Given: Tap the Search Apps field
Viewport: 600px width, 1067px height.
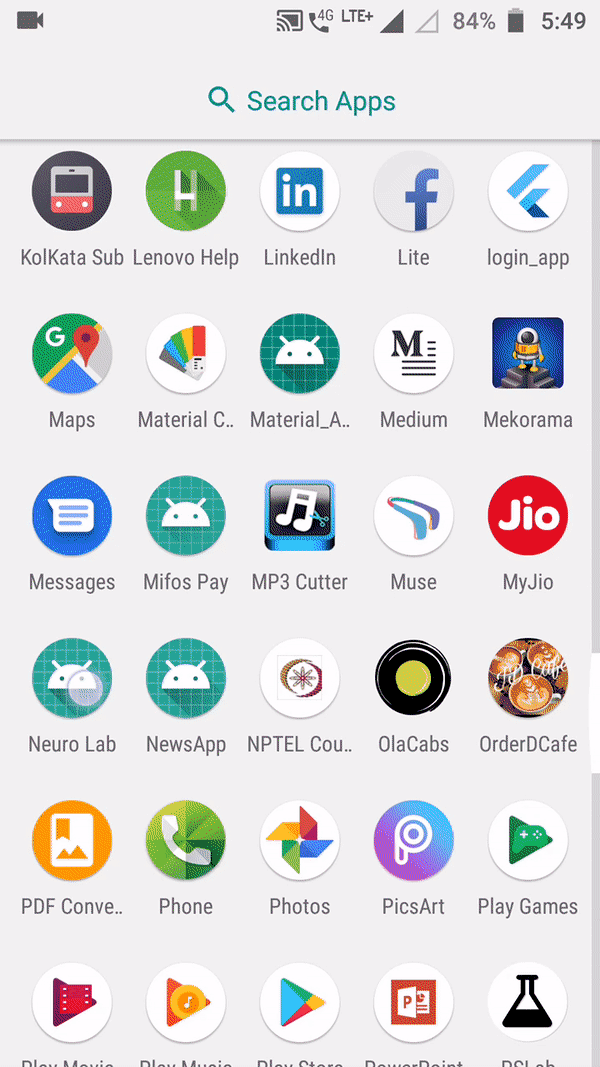Looking at the screenshot, I should coord(300,101).
